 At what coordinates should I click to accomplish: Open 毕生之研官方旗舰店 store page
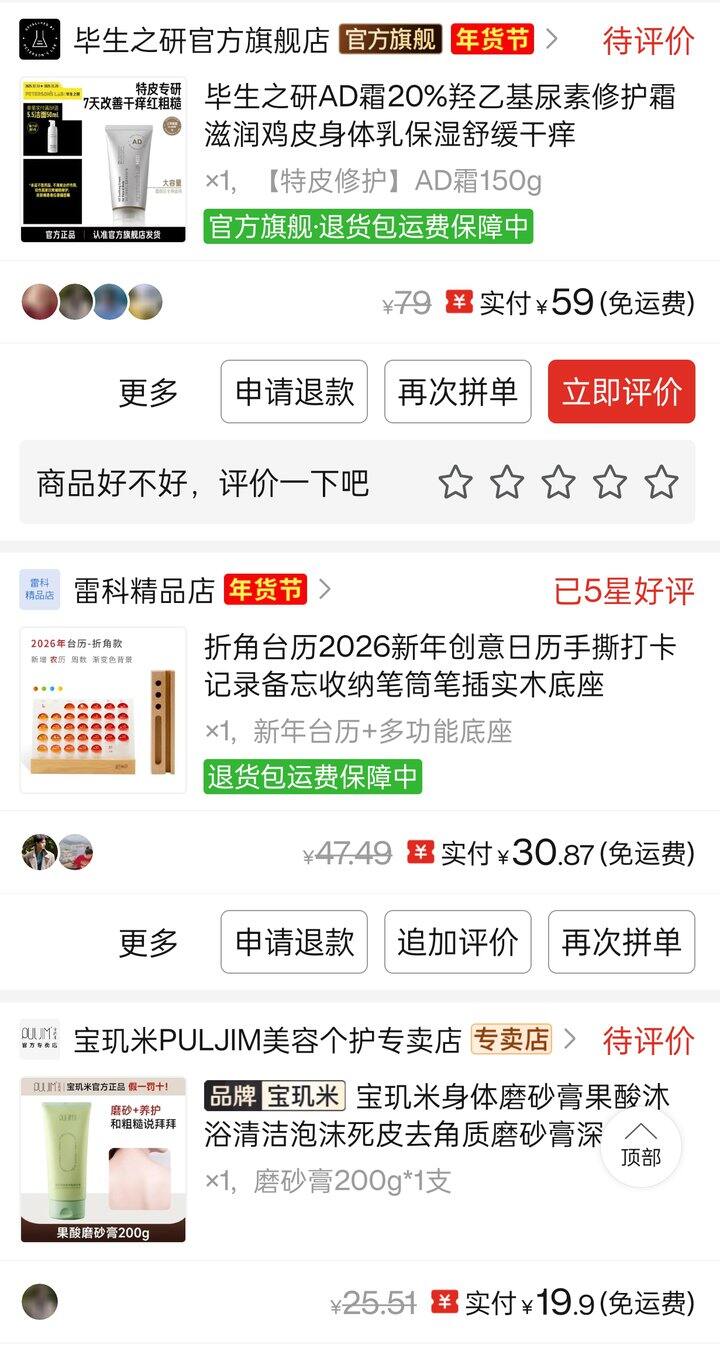tap(200, 40)
